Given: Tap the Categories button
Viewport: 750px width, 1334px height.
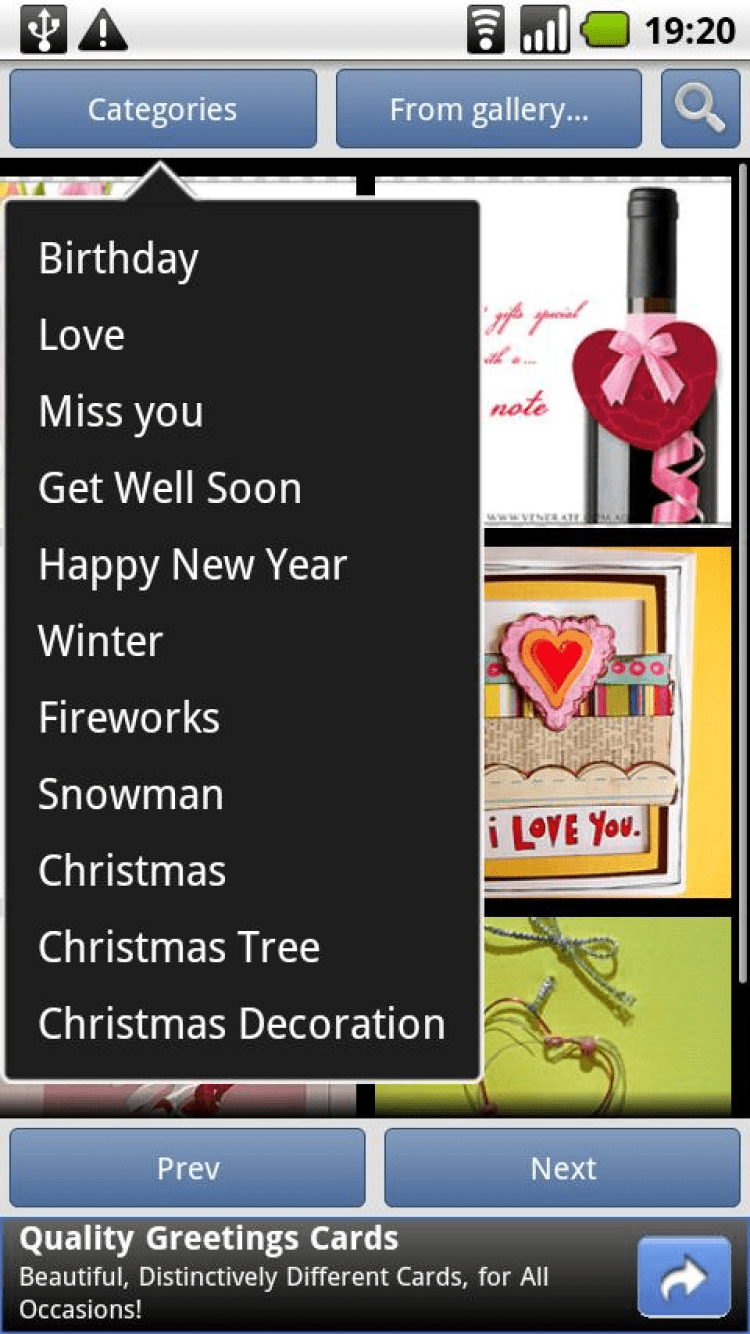Looking at the screenshot, I should tap(162, 109).
